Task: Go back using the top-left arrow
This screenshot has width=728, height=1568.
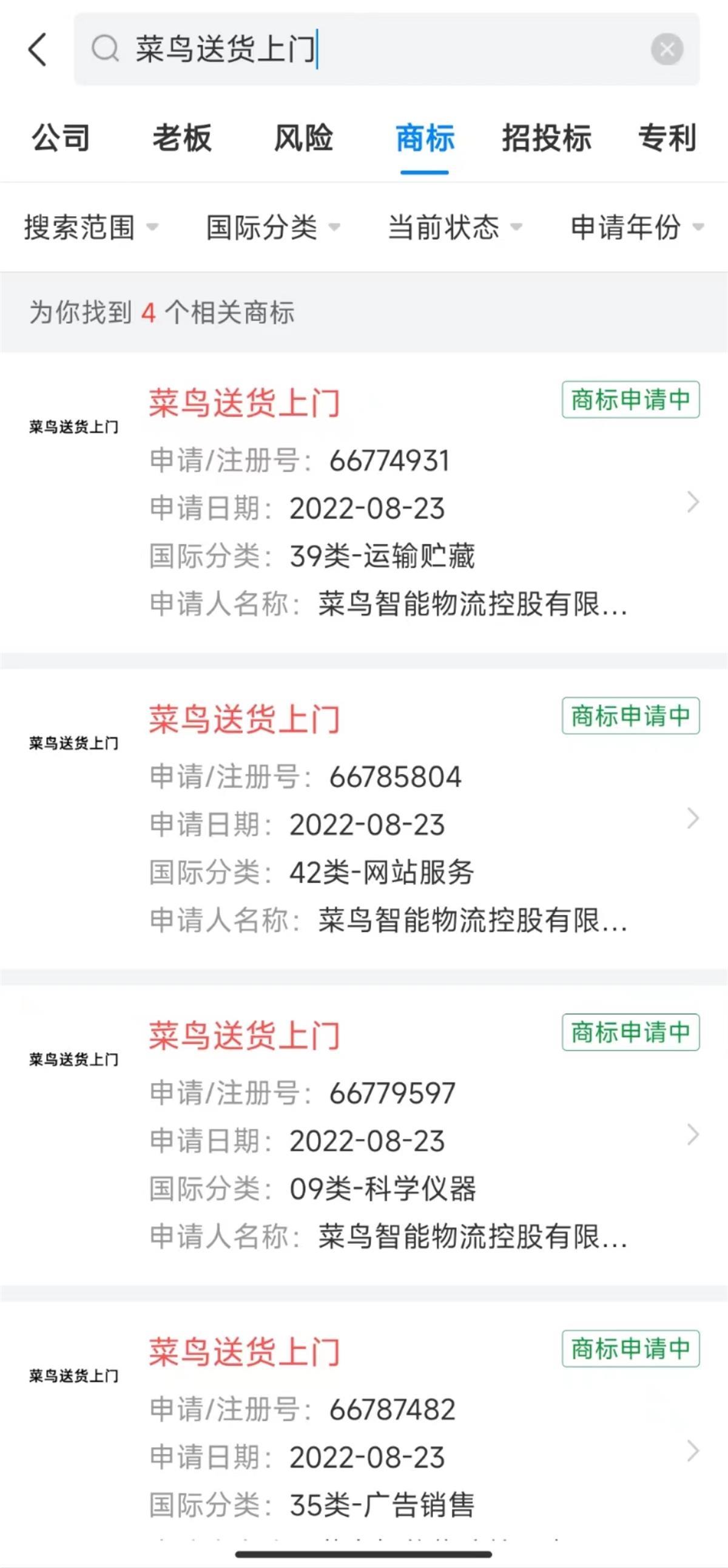Action: point(38,49)
